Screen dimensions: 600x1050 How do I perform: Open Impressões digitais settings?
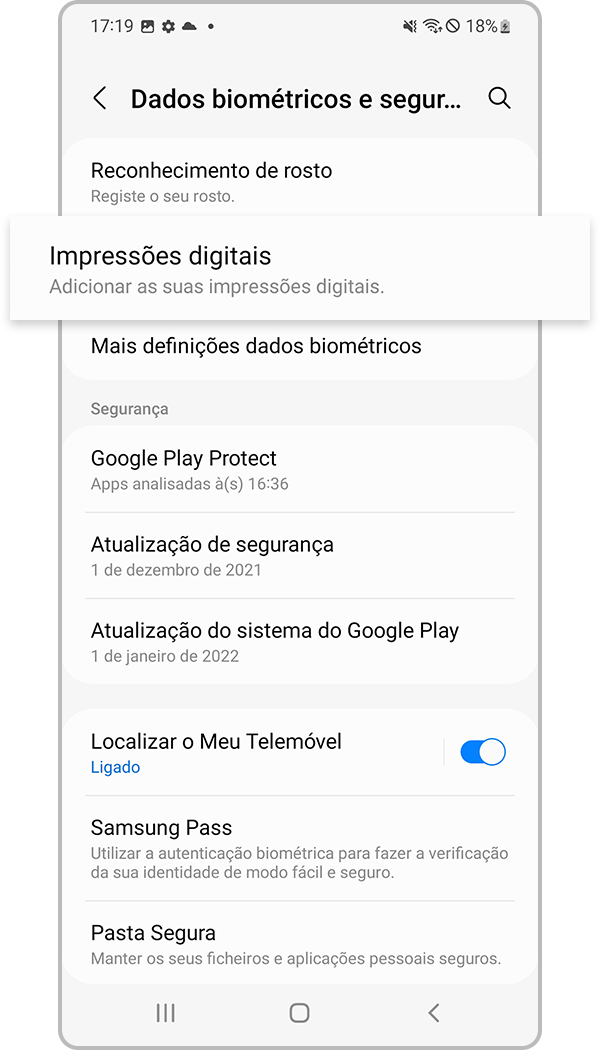tap(300, 270)
